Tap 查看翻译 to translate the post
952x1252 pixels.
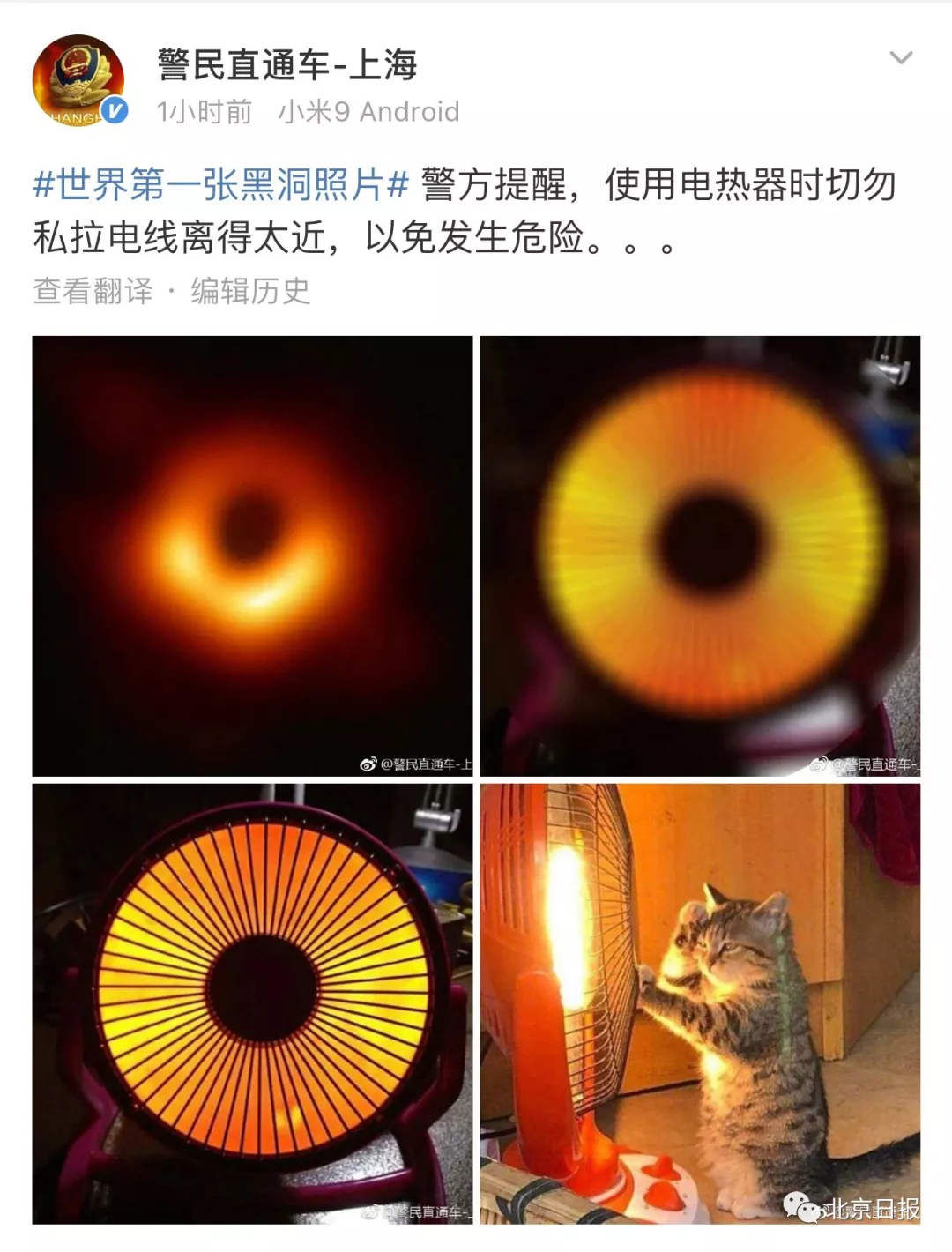[x=93, y=291]
